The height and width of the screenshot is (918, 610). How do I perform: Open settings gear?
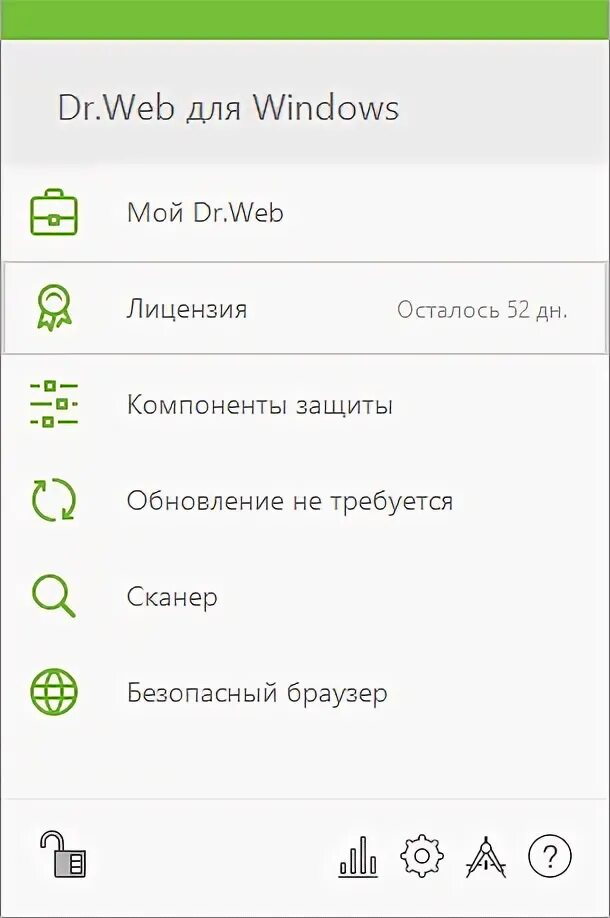pos(421,856)
